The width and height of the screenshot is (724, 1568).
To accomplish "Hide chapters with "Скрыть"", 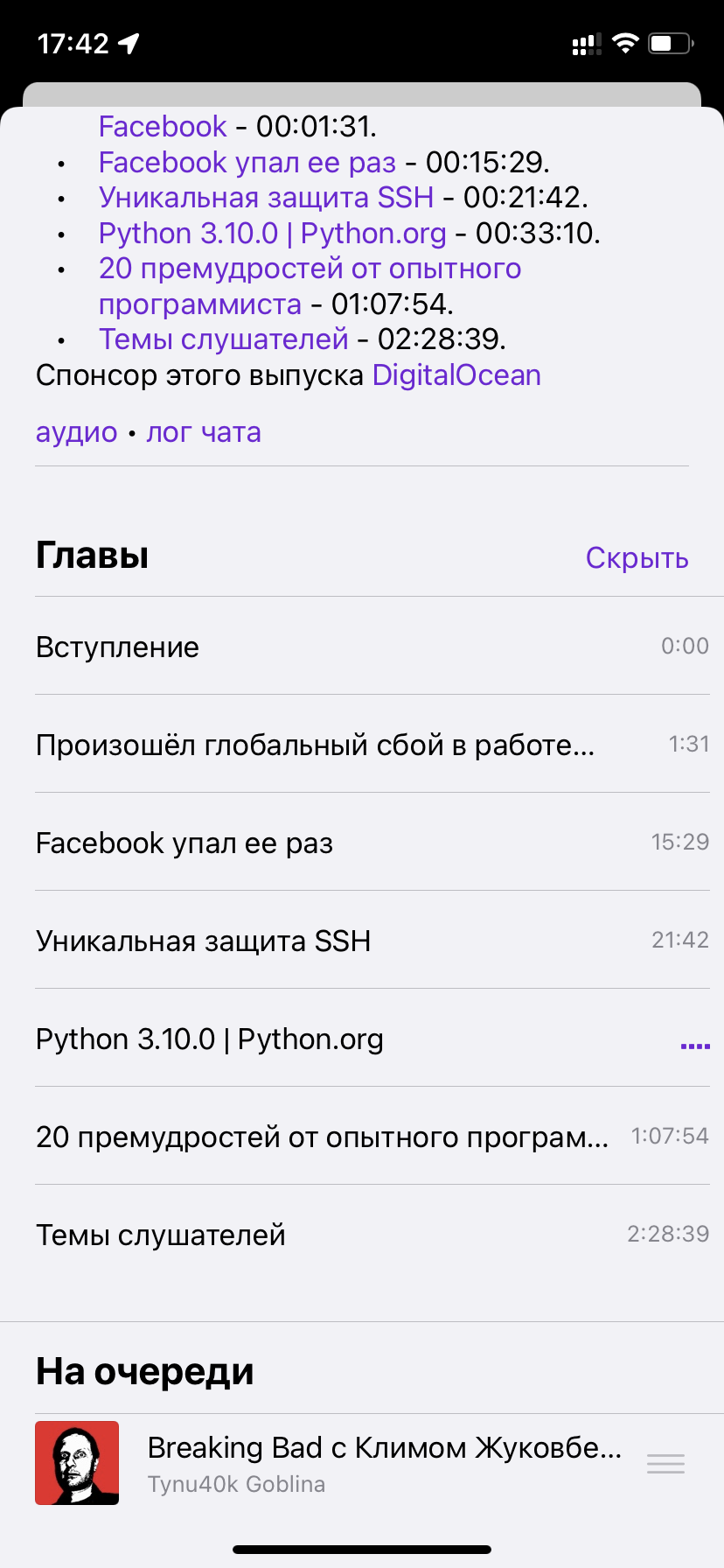I will tap(637, 557).
